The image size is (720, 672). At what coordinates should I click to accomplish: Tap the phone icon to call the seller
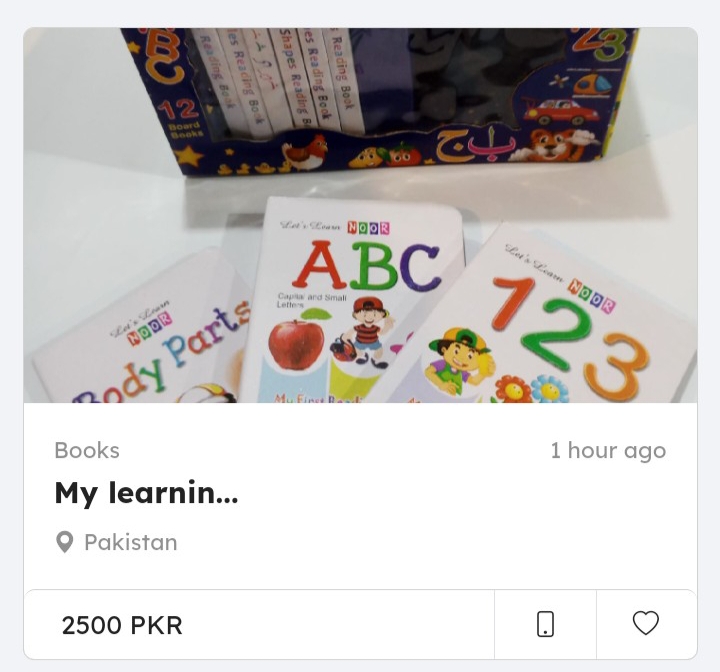545,624
